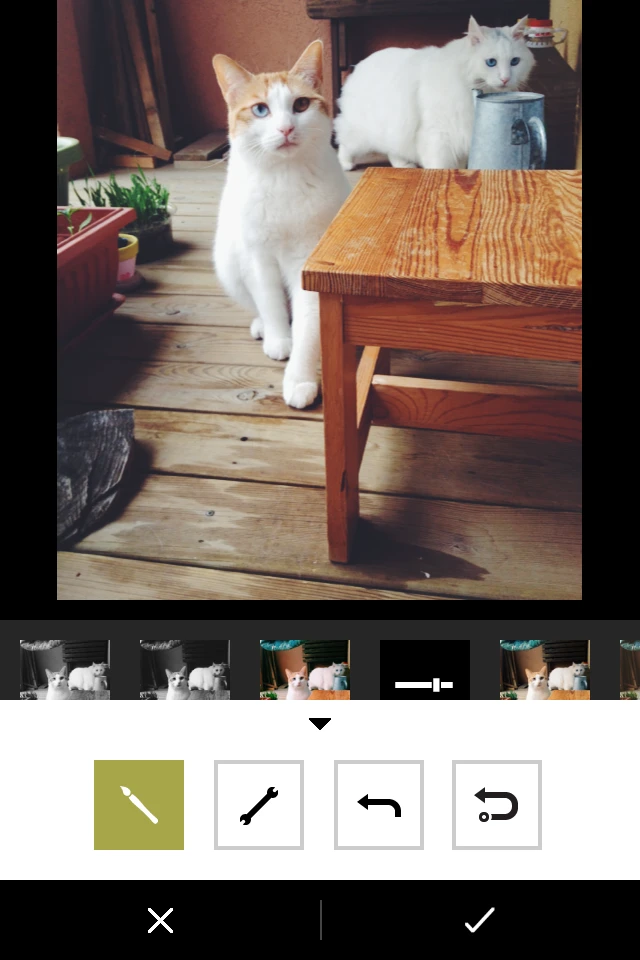
Task: Apply the first black-and-white filter preset
Action: point(65,670)
